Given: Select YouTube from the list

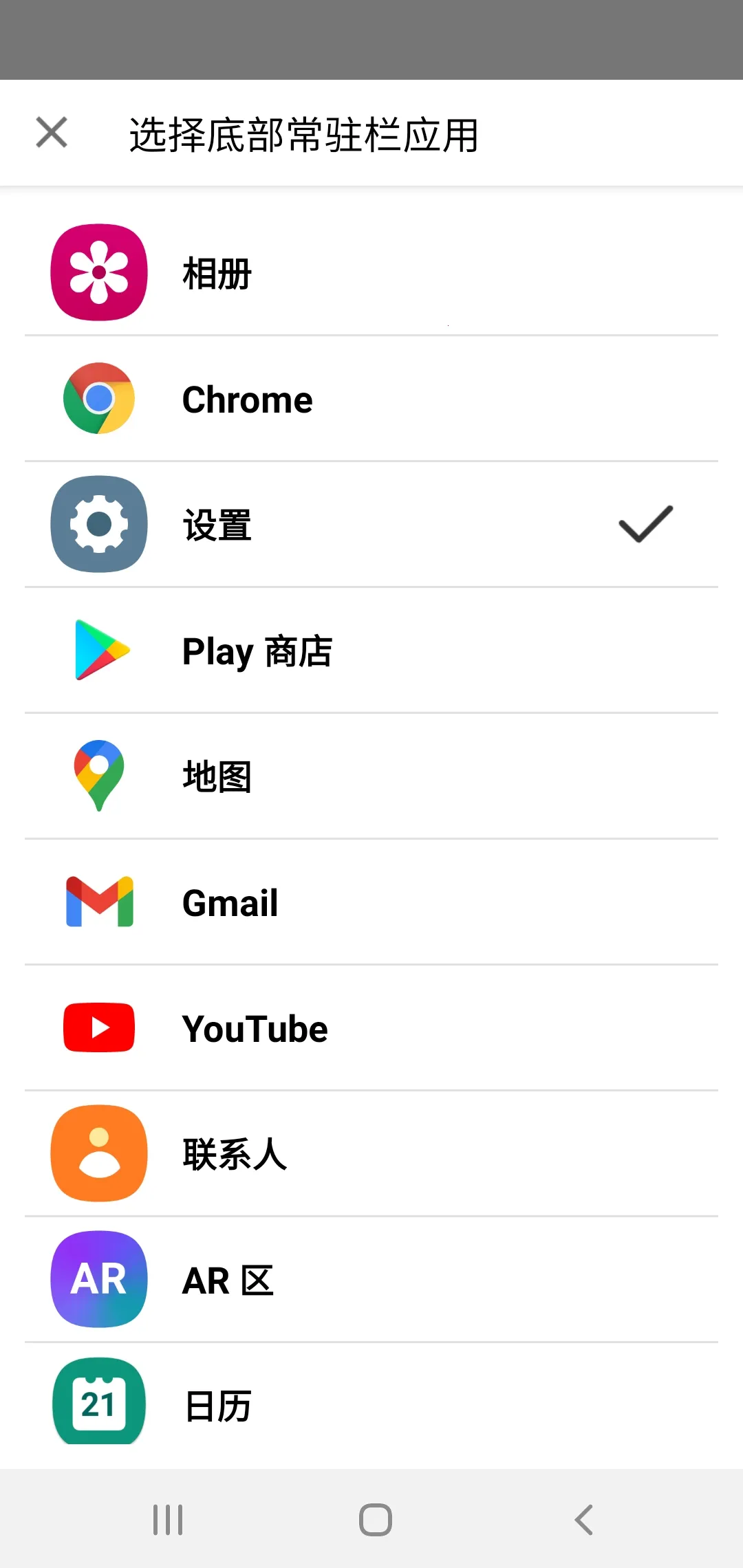Looking at the screenshot, I should tap(371, 1028).
